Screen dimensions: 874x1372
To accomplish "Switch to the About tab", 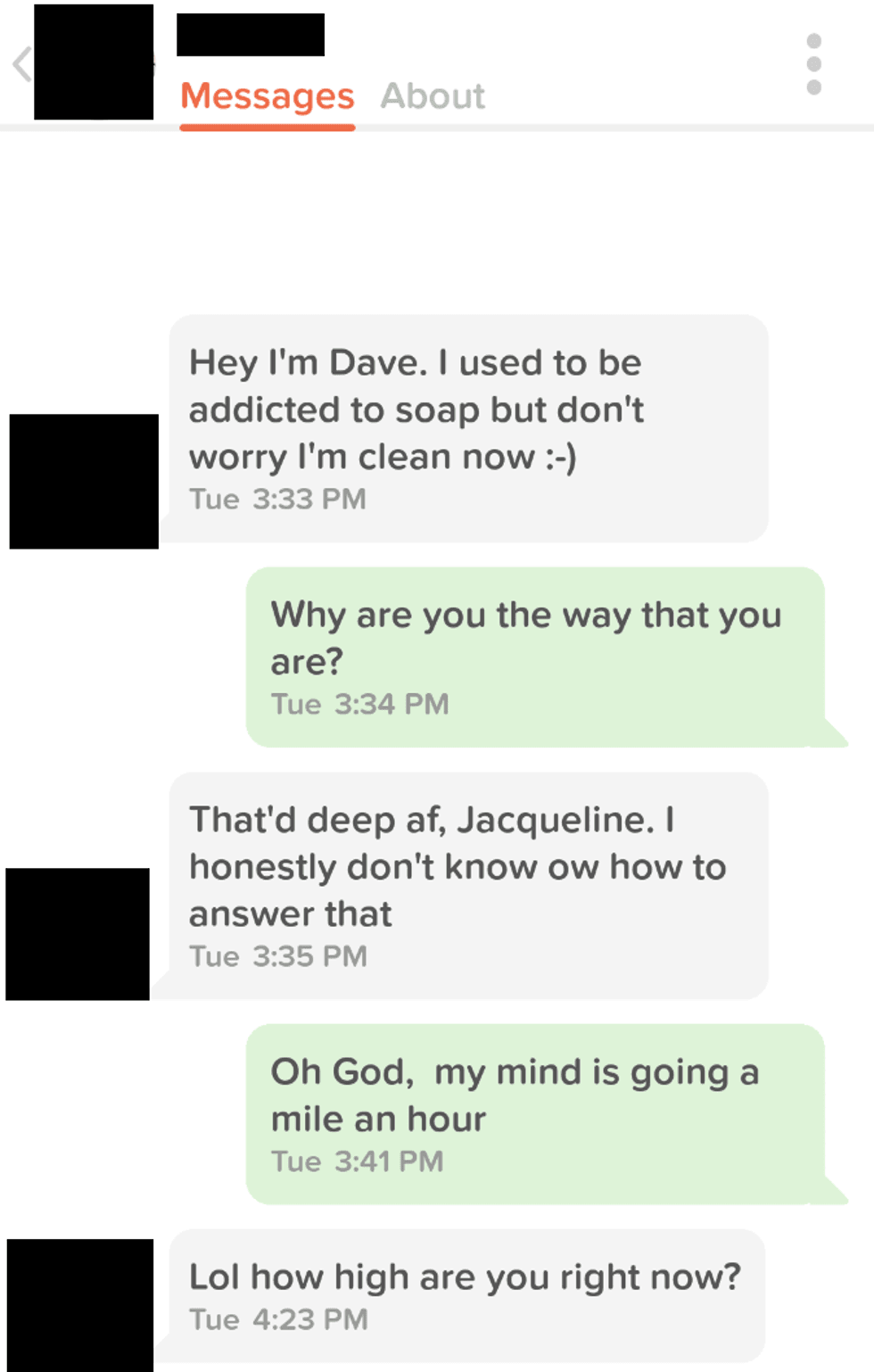I will [x=433, y=96].
